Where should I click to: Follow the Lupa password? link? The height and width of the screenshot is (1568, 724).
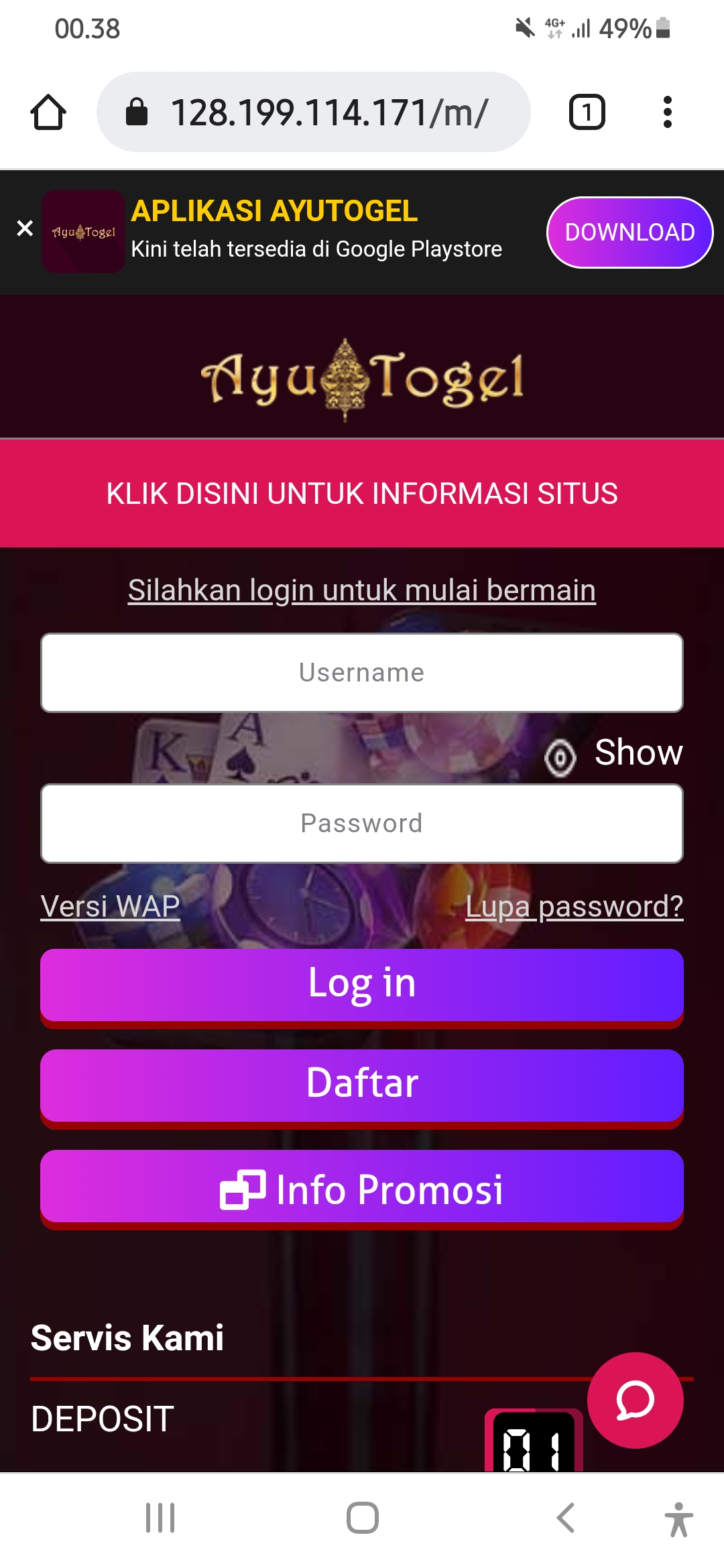[x=575, y=907]
